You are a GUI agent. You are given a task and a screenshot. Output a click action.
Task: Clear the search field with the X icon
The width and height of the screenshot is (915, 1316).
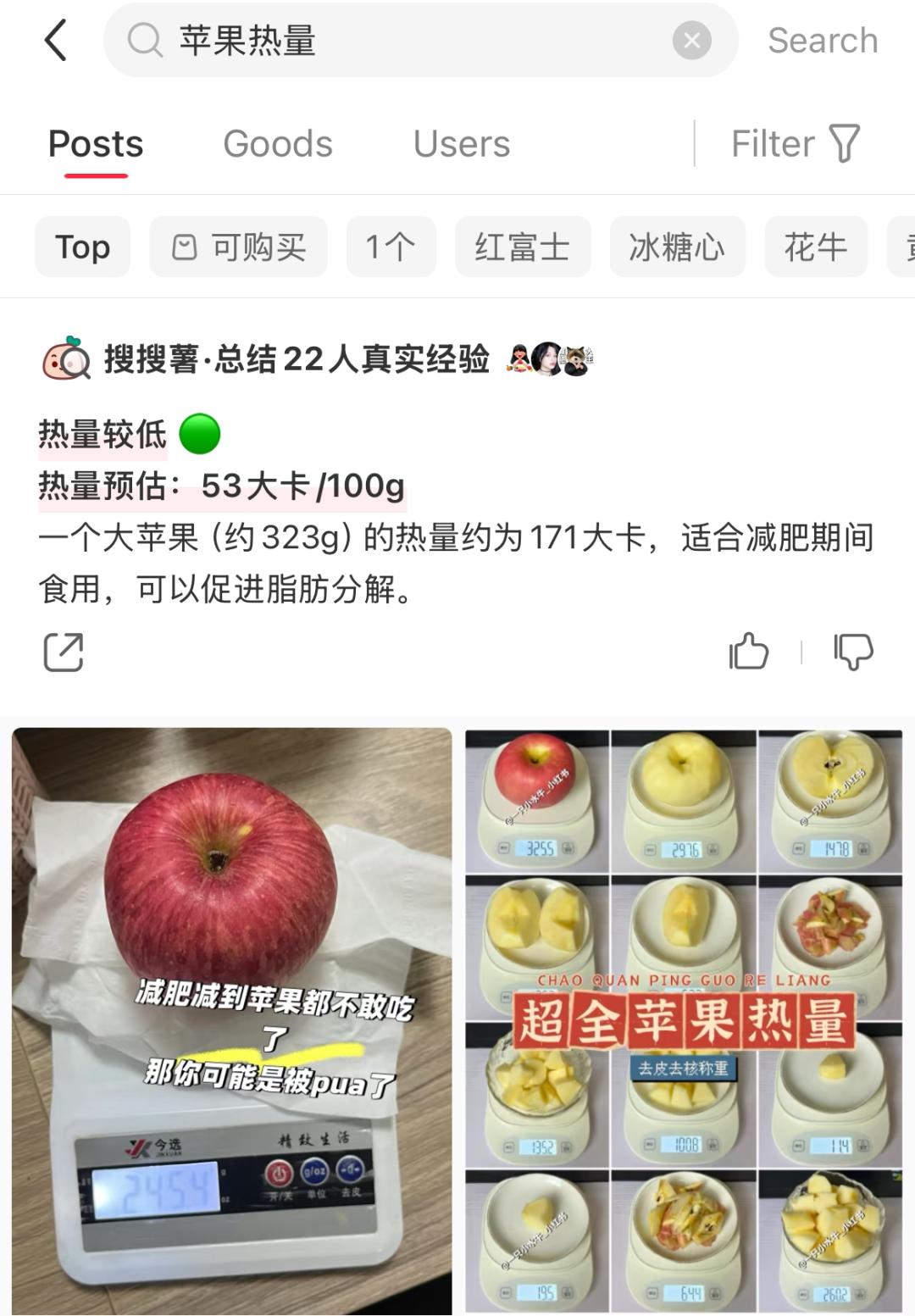click(x=691, y=39)
